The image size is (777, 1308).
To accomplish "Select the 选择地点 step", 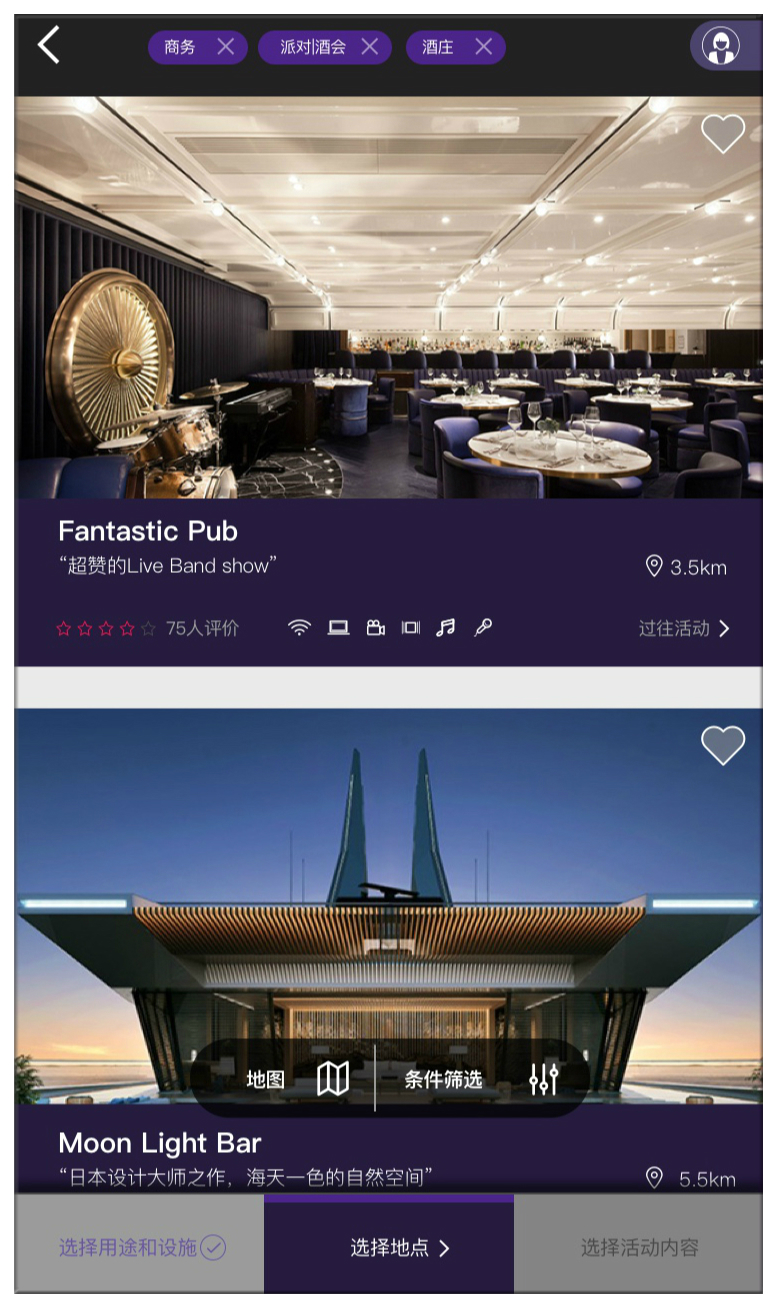I will coord(389,1245).
